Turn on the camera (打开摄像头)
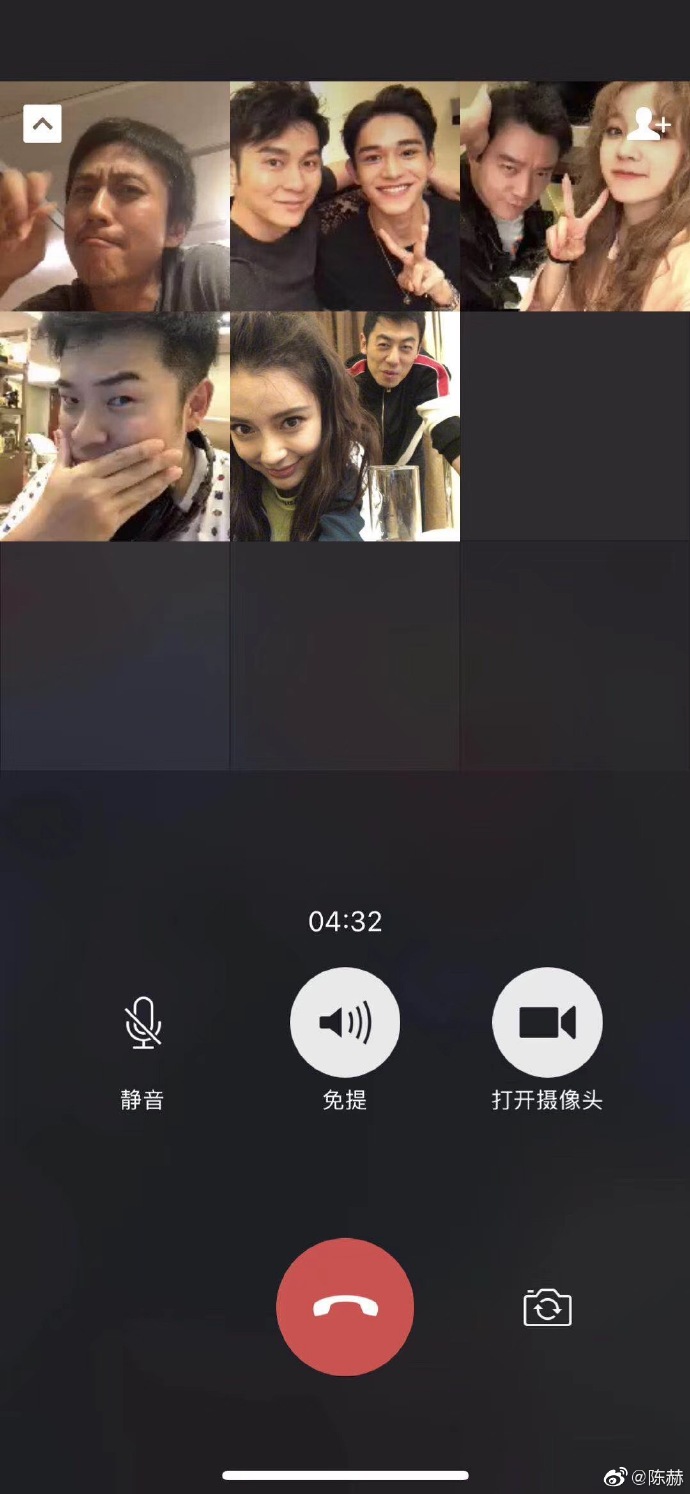Viewport: 690px width, 1494px height. click(x=547, y=1022)
